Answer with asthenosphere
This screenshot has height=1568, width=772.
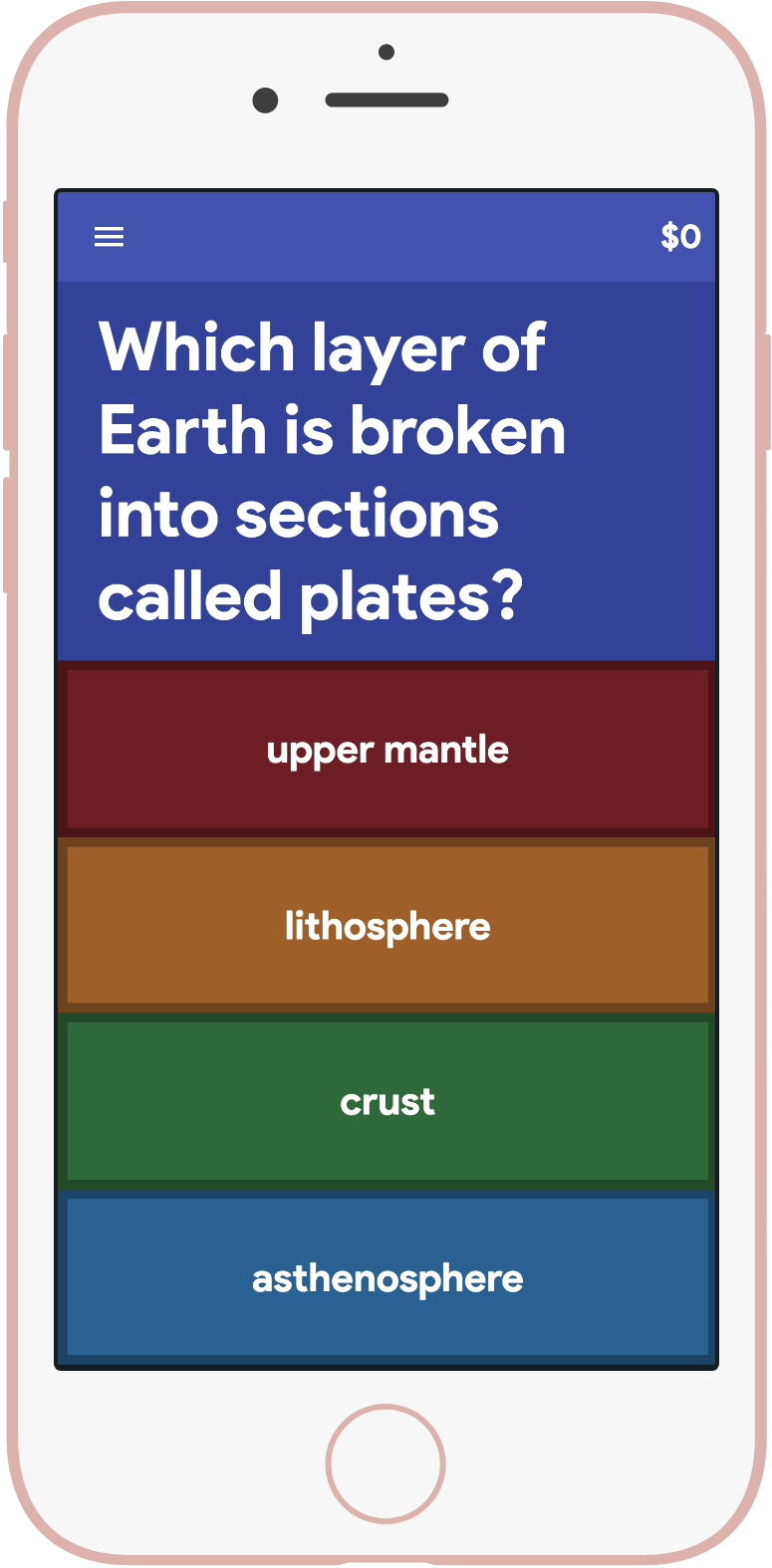[386, 1278]
